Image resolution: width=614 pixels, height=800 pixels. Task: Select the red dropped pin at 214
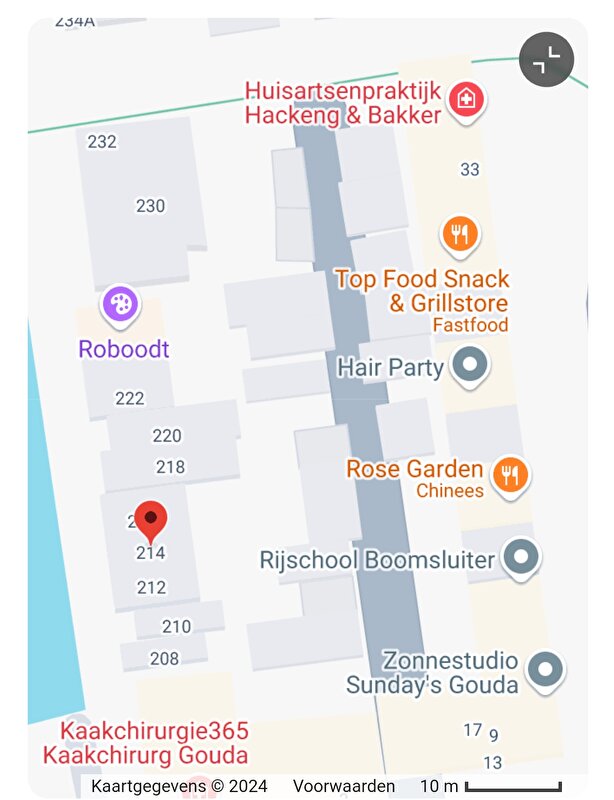click(151, 521)
